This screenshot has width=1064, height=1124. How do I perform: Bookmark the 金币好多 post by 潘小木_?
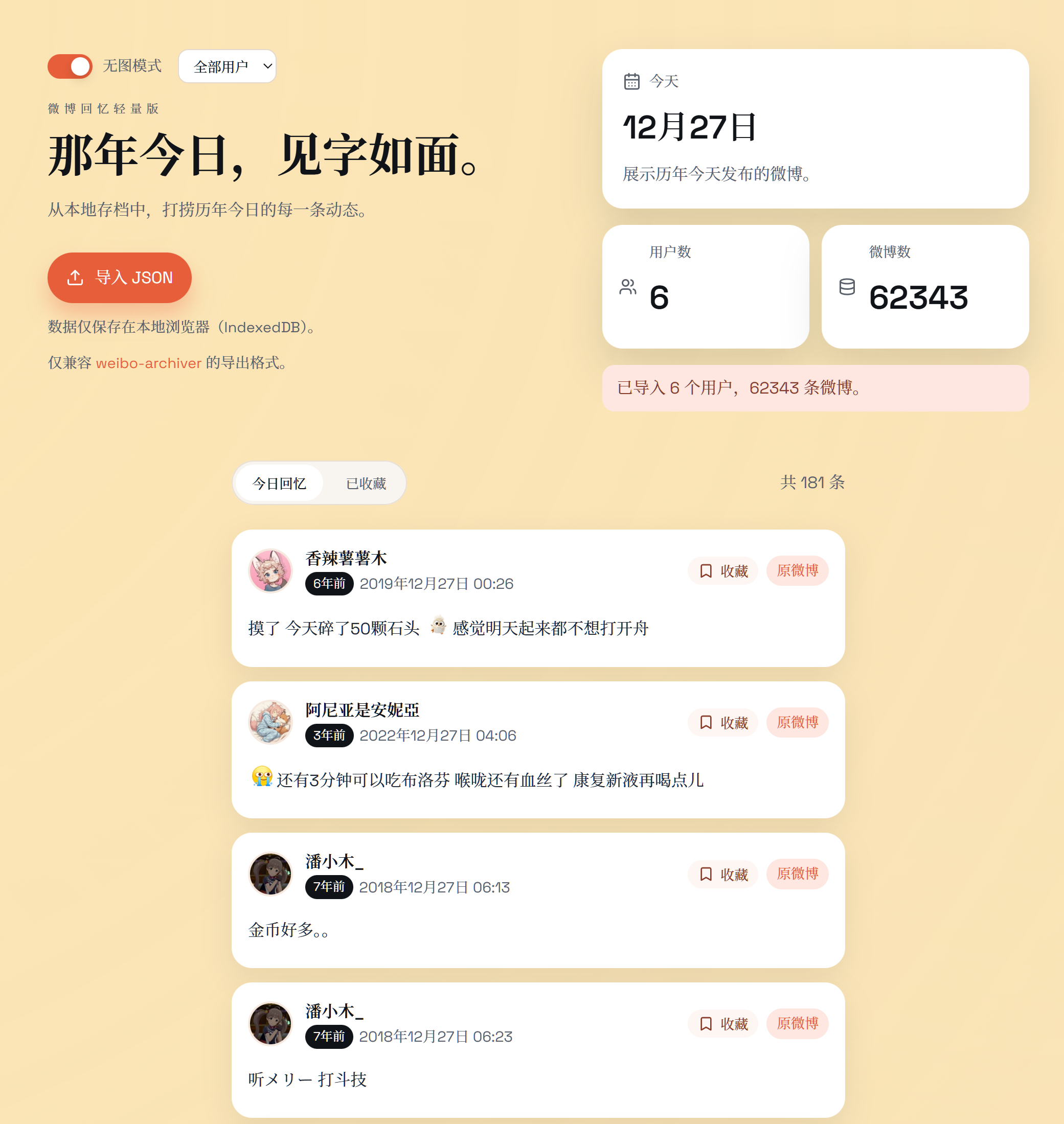point(723,874)
